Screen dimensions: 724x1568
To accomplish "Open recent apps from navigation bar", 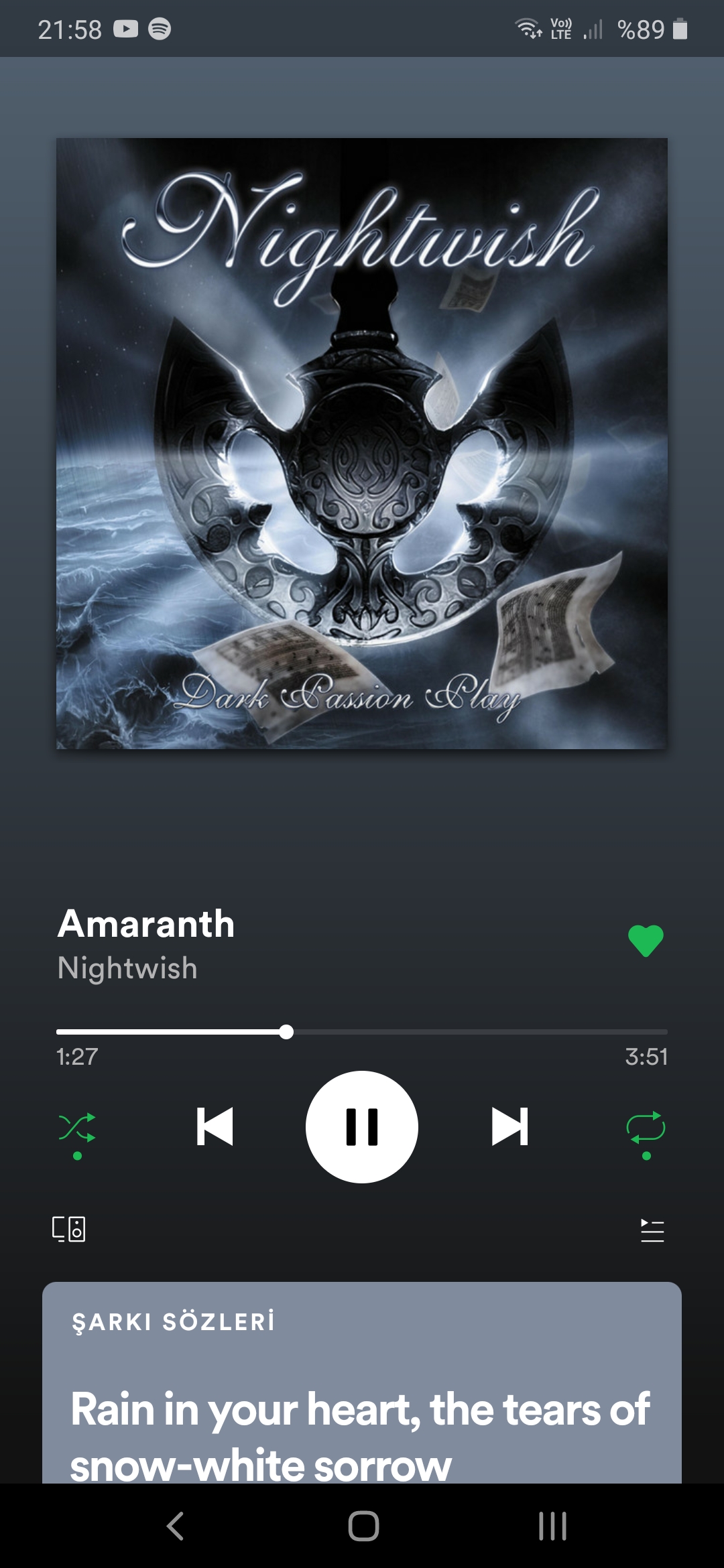I will point(552,1526).
